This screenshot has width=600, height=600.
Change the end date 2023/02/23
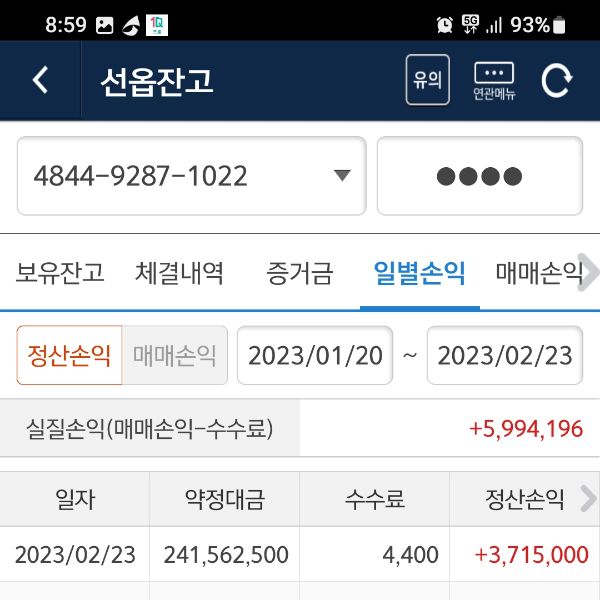(505, 355)
